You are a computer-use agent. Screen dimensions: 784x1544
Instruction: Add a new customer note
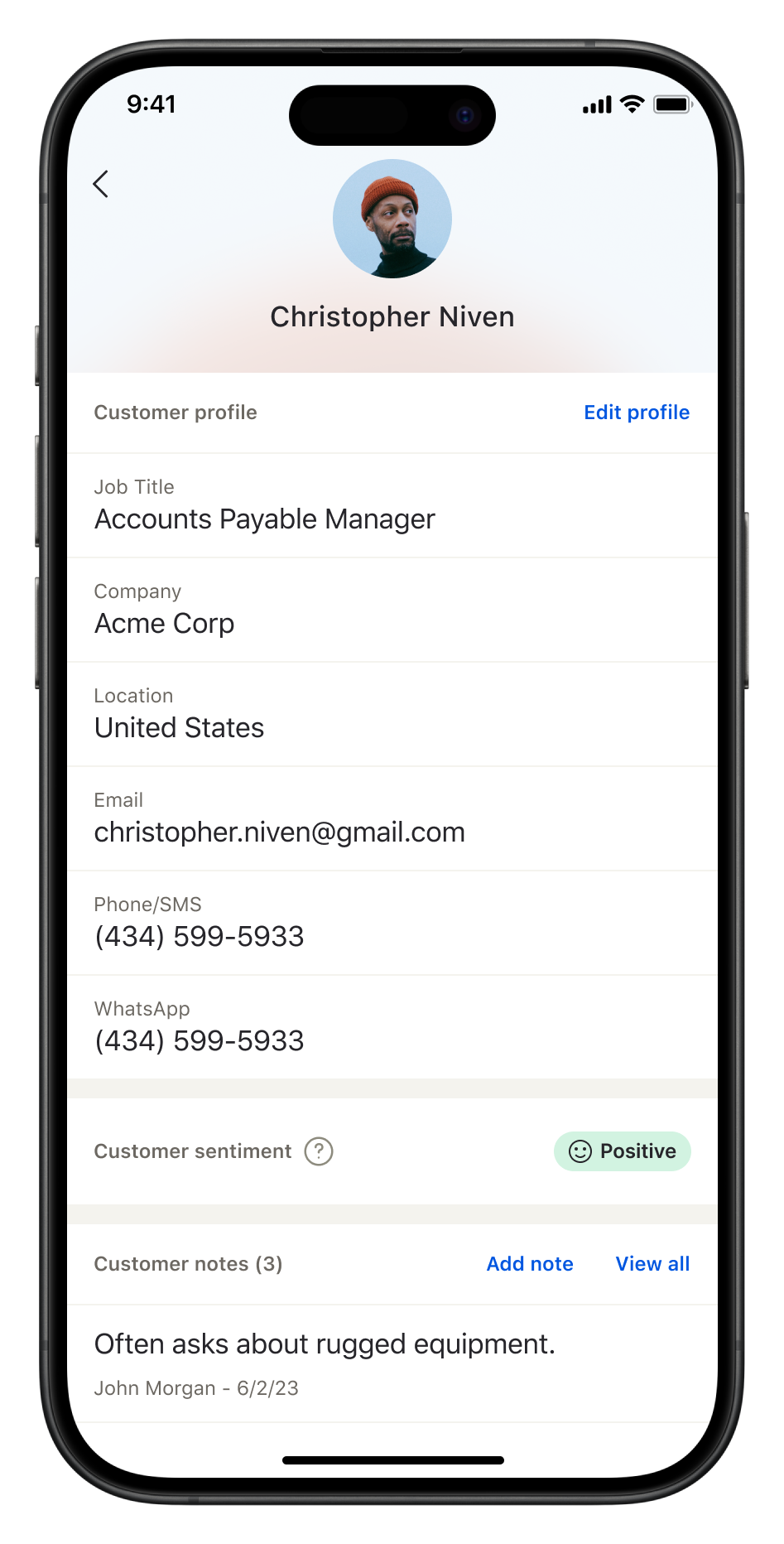[x=530, y=1264]
